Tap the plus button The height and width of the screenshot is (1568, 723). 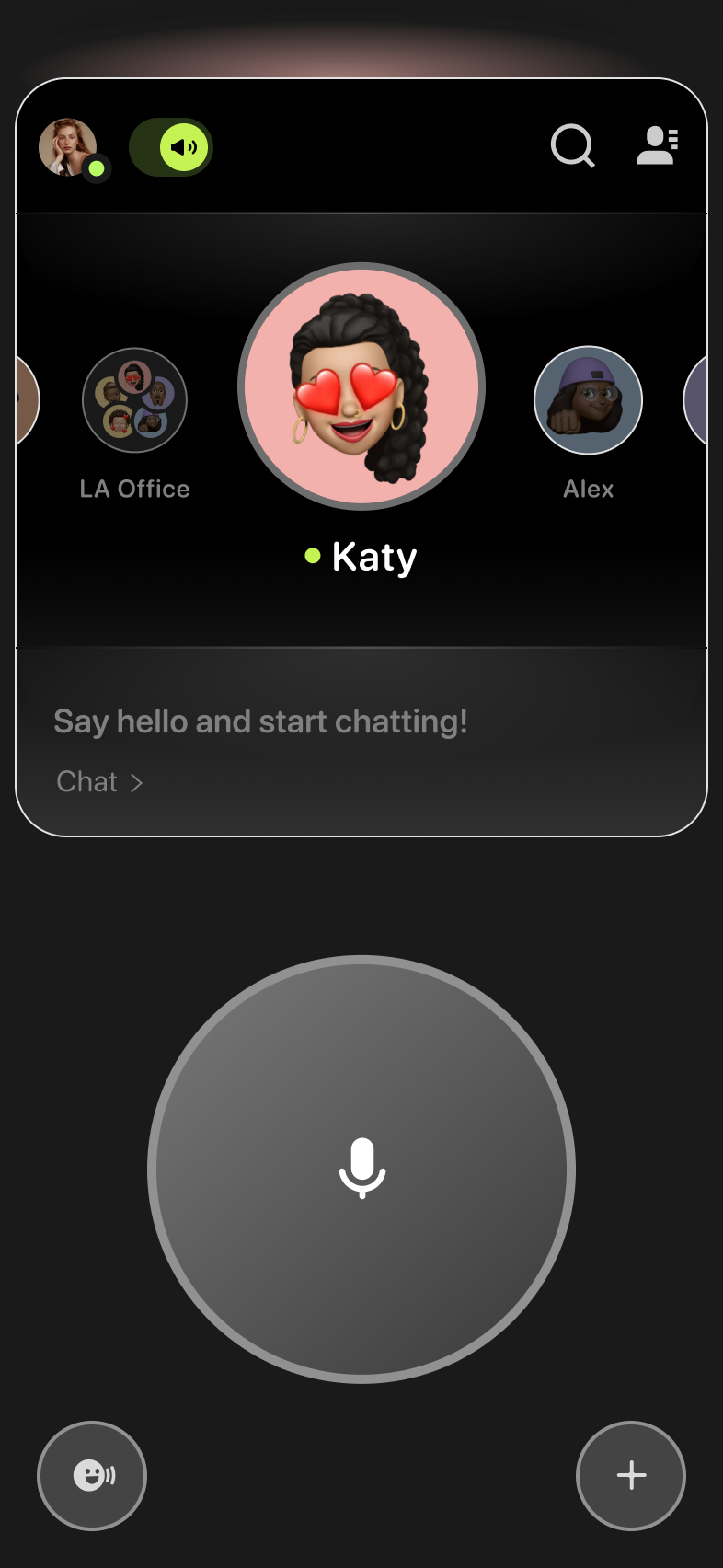[x=631, y=1476]
